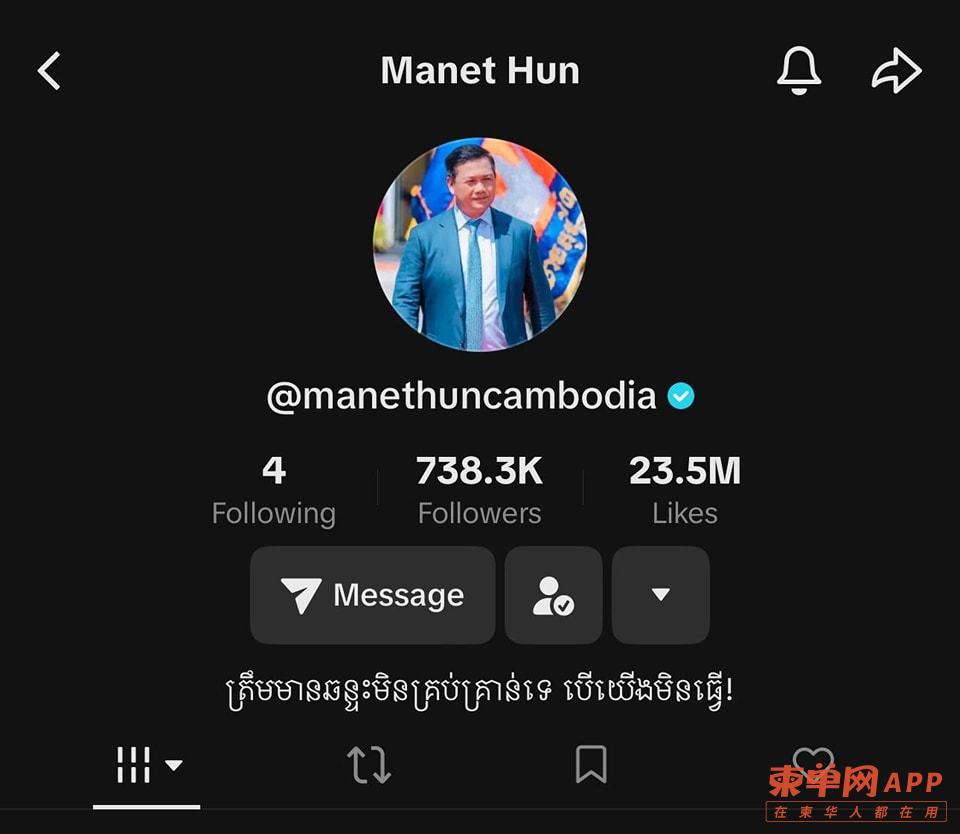
Task: View the 738.3K Followers list
Action: (x=479, y=490)
